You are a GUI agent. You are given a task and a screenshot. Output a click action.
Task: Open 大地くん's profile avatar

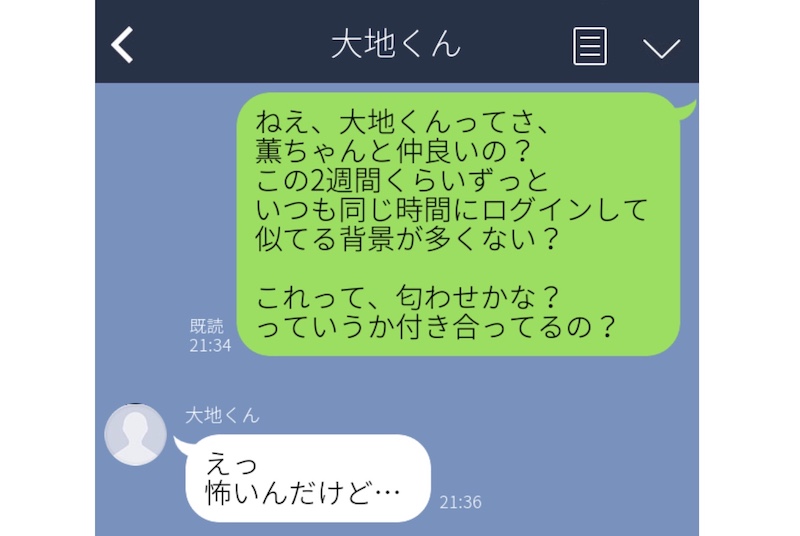click(x=136, y=434)
